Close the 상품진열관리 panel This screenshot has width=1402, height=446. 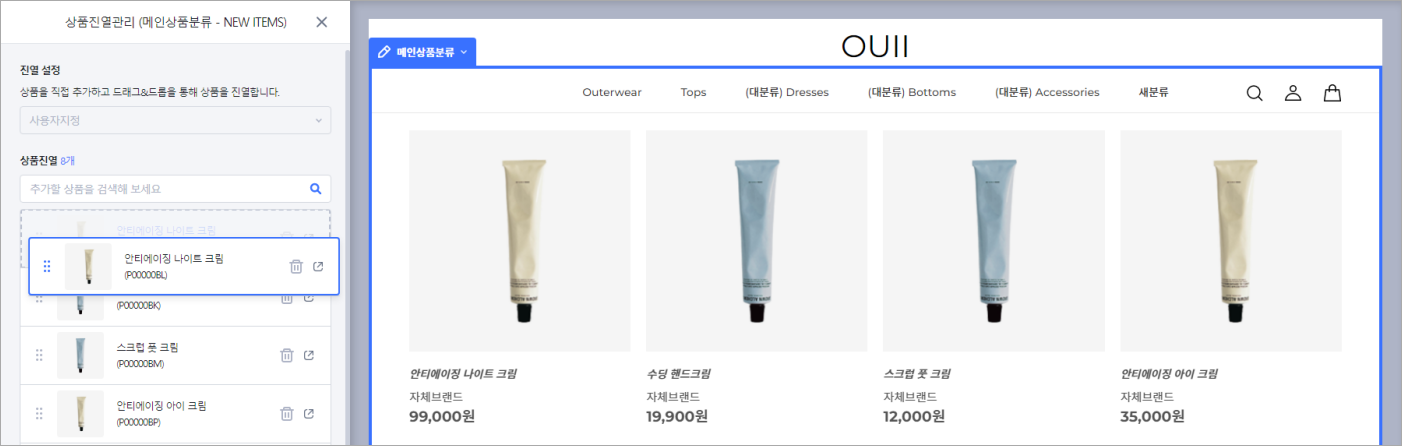coord(321,22)
